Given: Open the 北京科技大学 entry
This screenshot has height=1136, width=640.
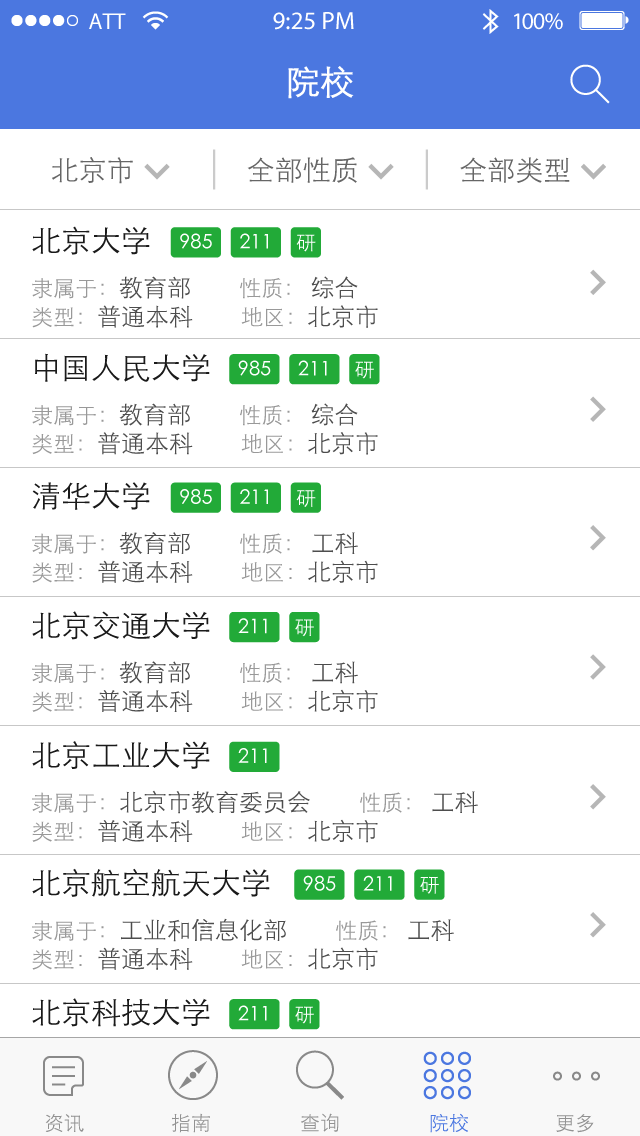Looking at the screenshot, I should click(x=320, y=1011).
